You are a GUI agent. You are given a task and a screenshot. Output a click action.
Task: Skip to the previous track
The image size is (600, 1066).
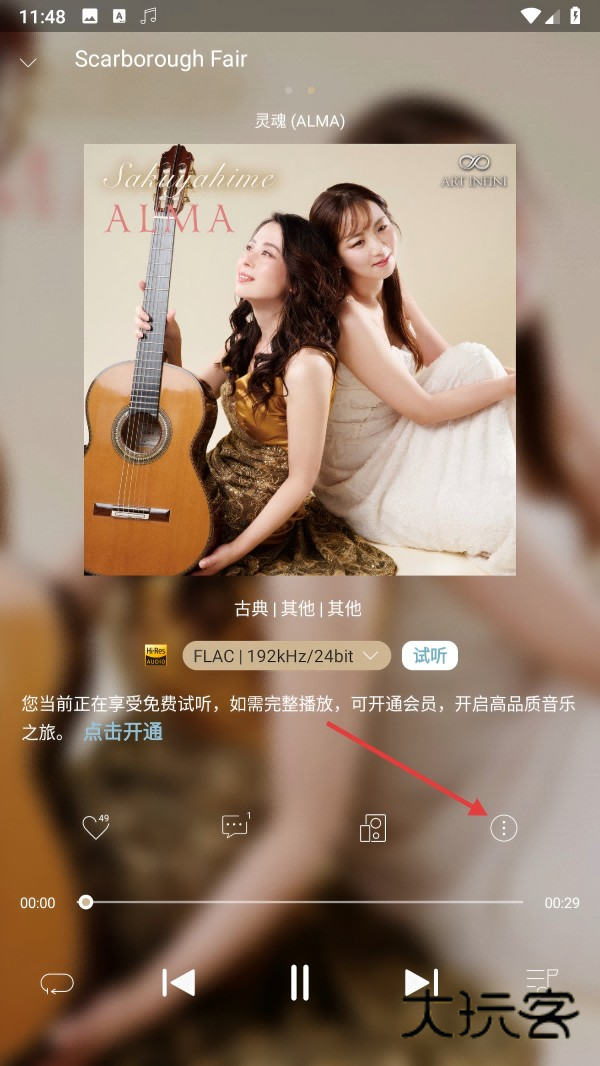[178, 983]
